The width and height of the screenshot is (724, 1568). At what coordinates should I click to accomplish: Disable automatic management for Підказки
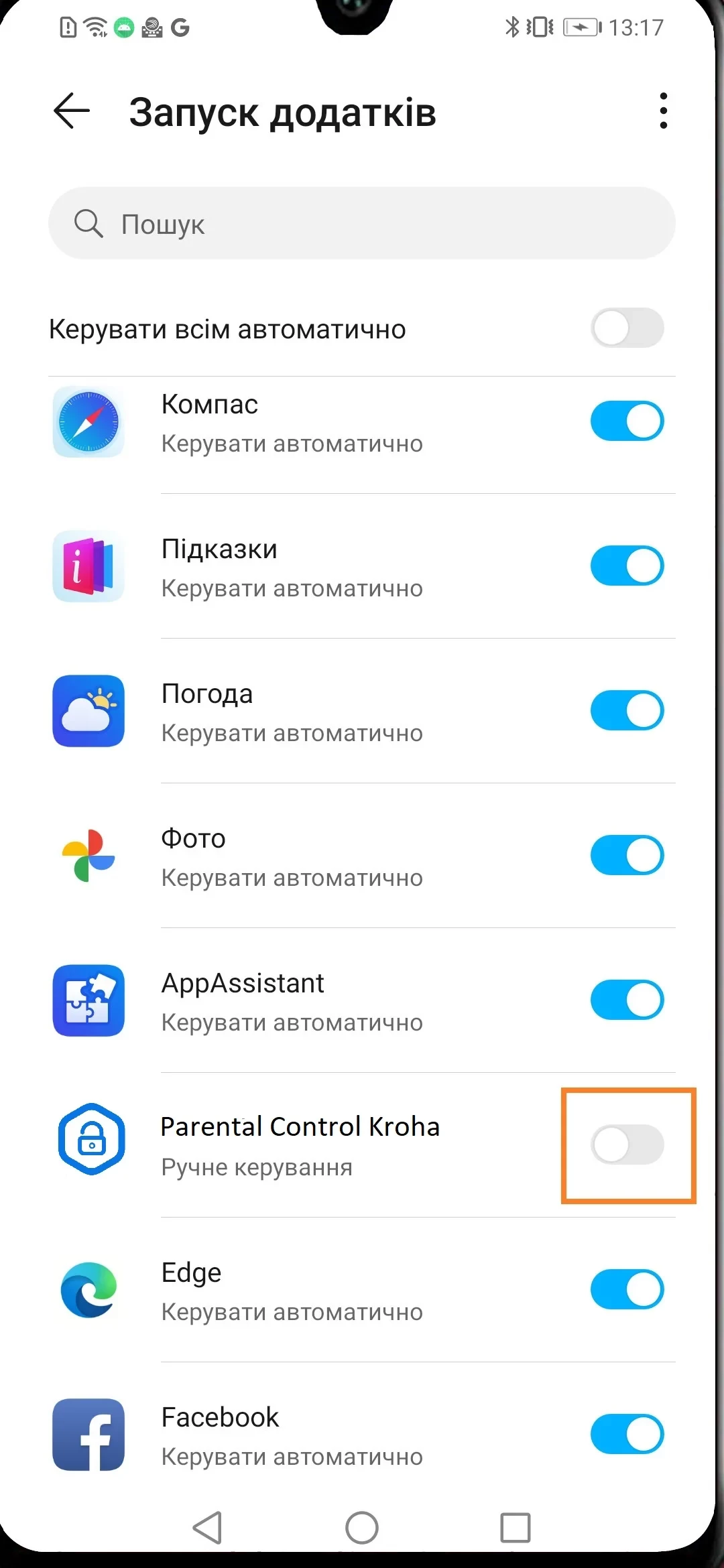click(x=627, y=566)
